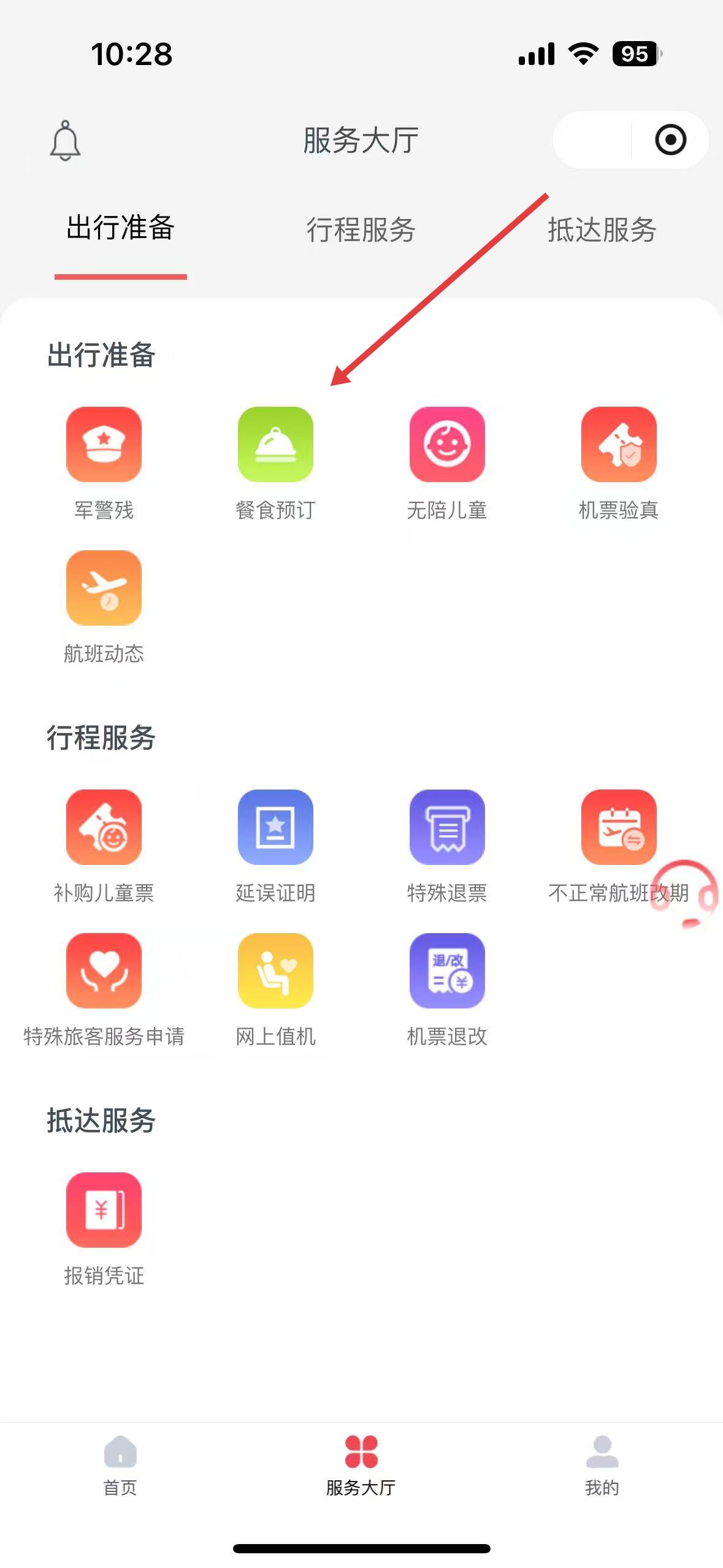723x1568 pixels.
Task: Open 特殊旅客服务申请
Action: (104, 970)
